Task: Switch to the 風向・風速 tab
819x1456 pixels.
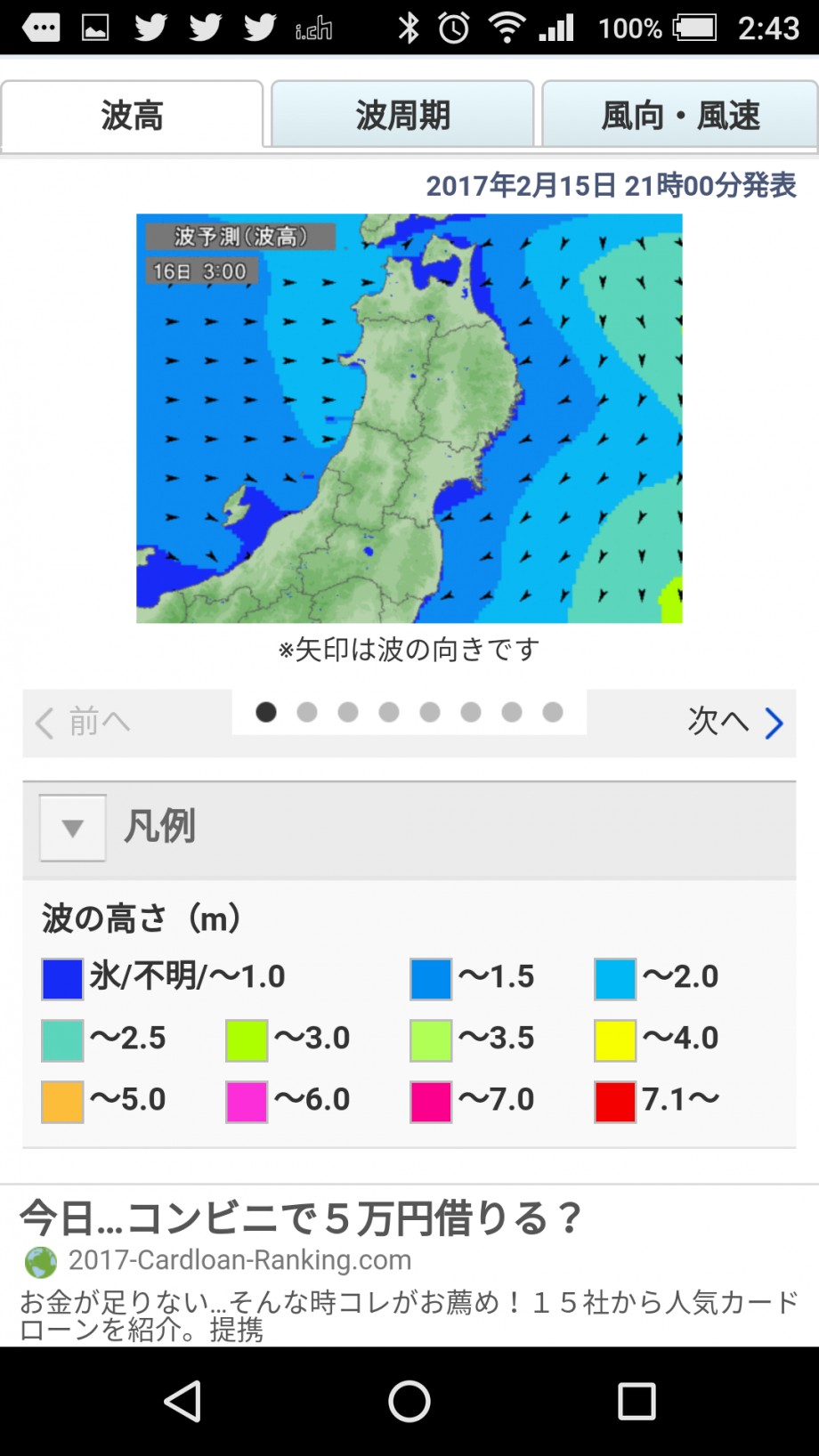Action: 680,114
